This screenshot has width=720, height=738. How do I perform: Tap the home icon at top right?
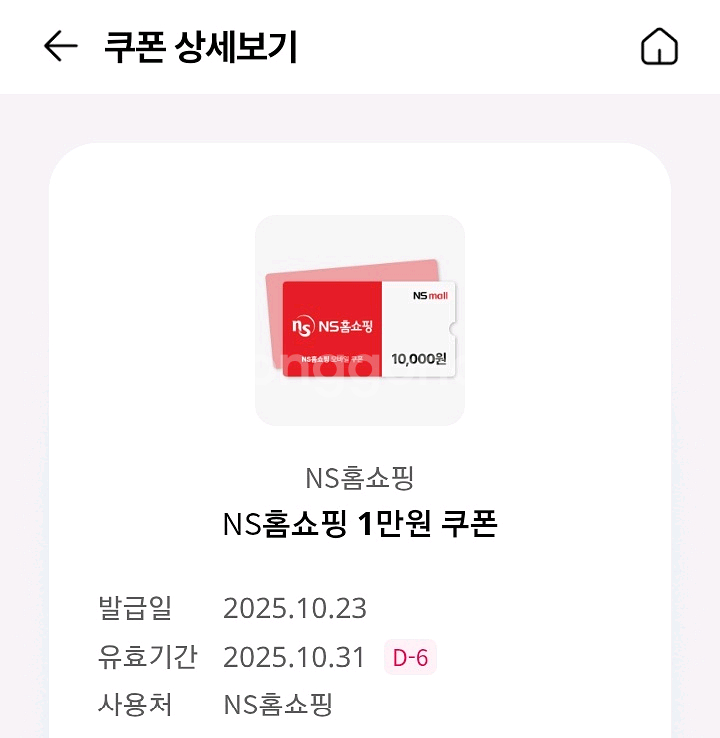pos(660,44)
